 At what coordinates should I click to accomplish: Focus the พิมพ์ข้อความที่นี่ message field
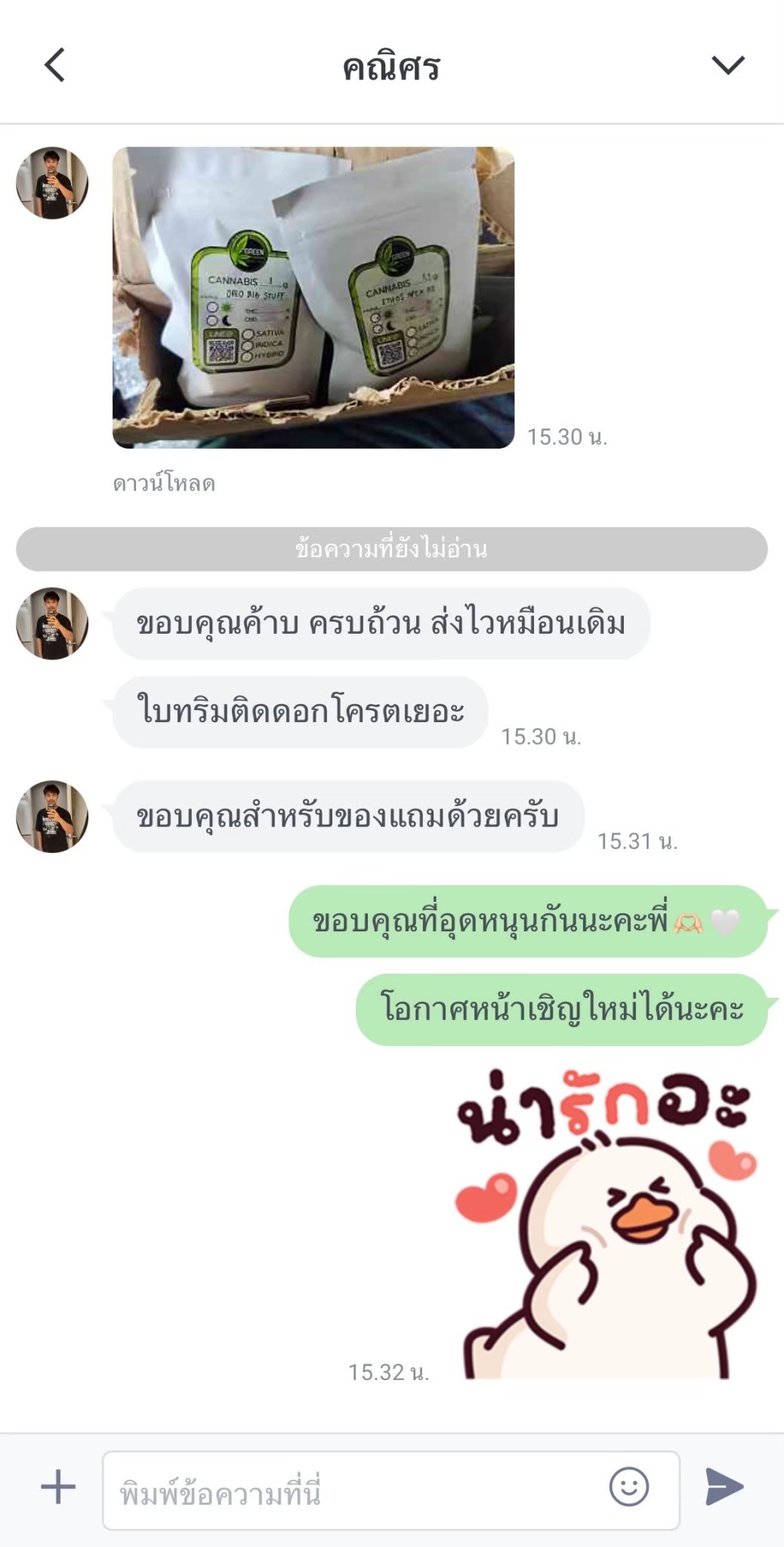click(x=390, y=1490)
